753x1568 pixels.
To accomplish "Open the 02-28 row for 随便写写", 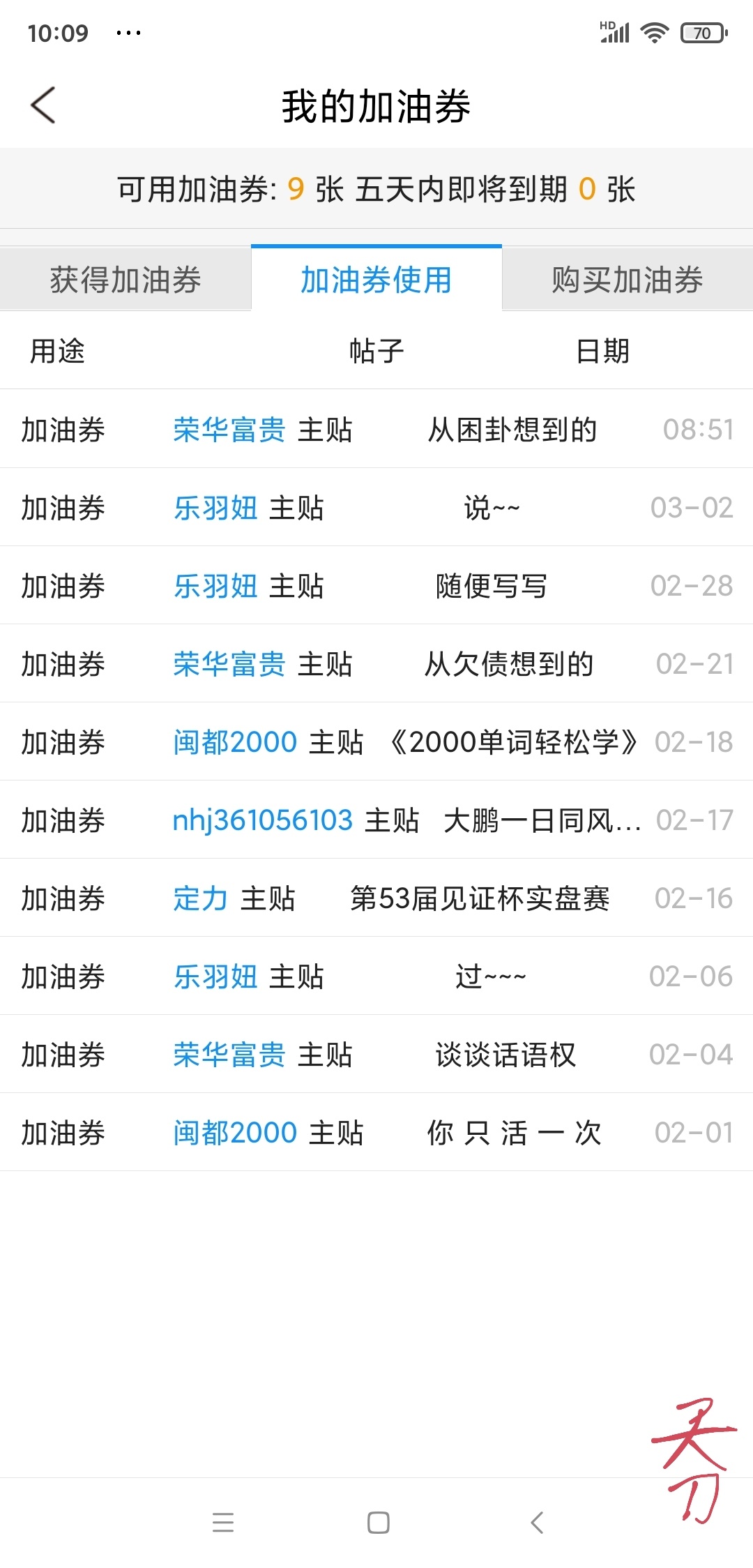I will [376, 585].
